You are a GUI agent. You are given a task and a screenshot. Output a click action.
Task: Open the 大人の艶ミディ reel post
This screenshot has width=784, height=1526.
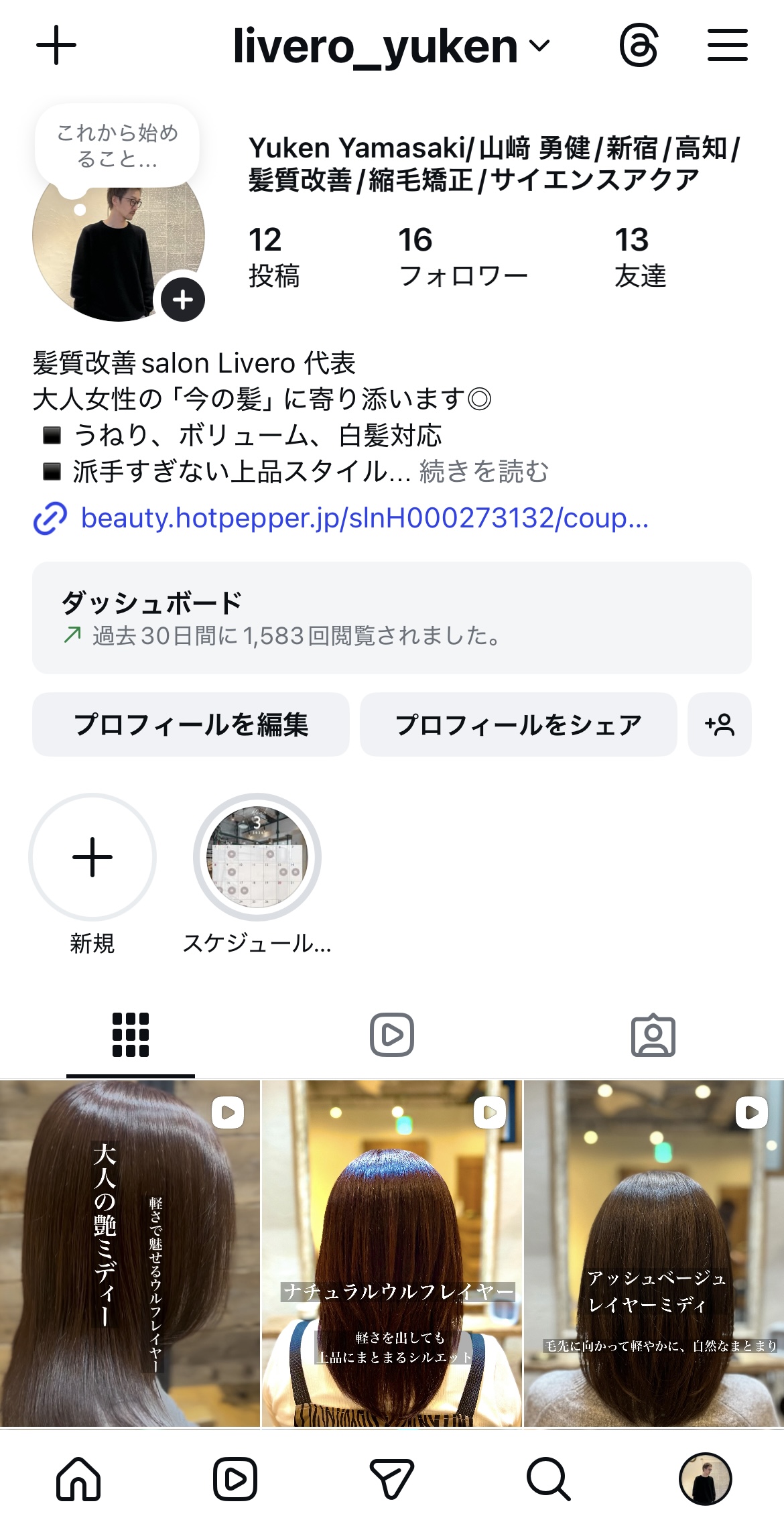pyautogui.click(x=129, y=1253)
